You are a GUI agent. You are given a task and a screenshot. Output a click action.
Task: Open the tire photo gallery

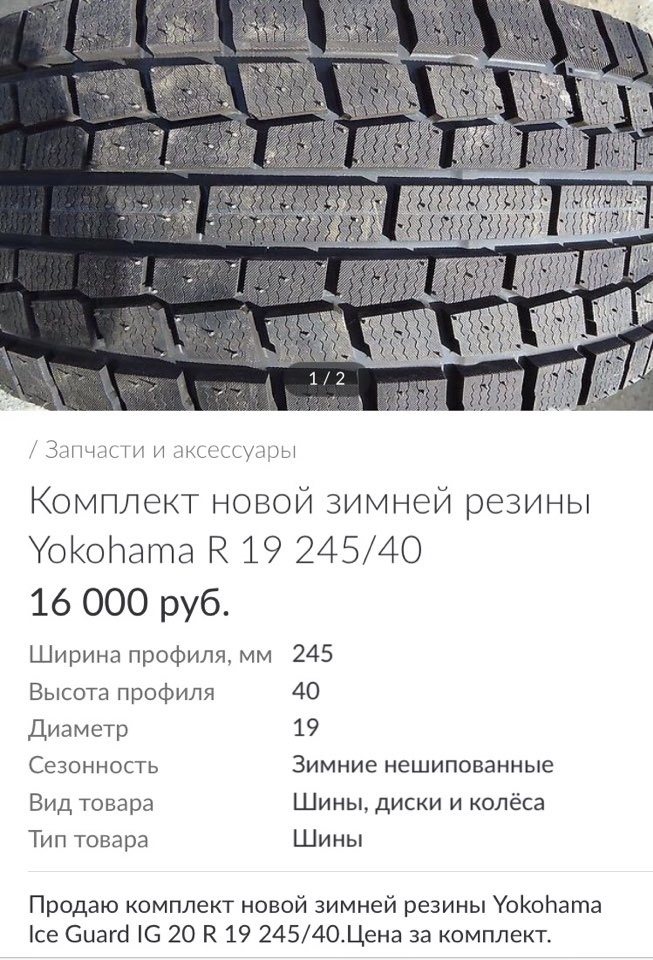(x=326, y=200)
